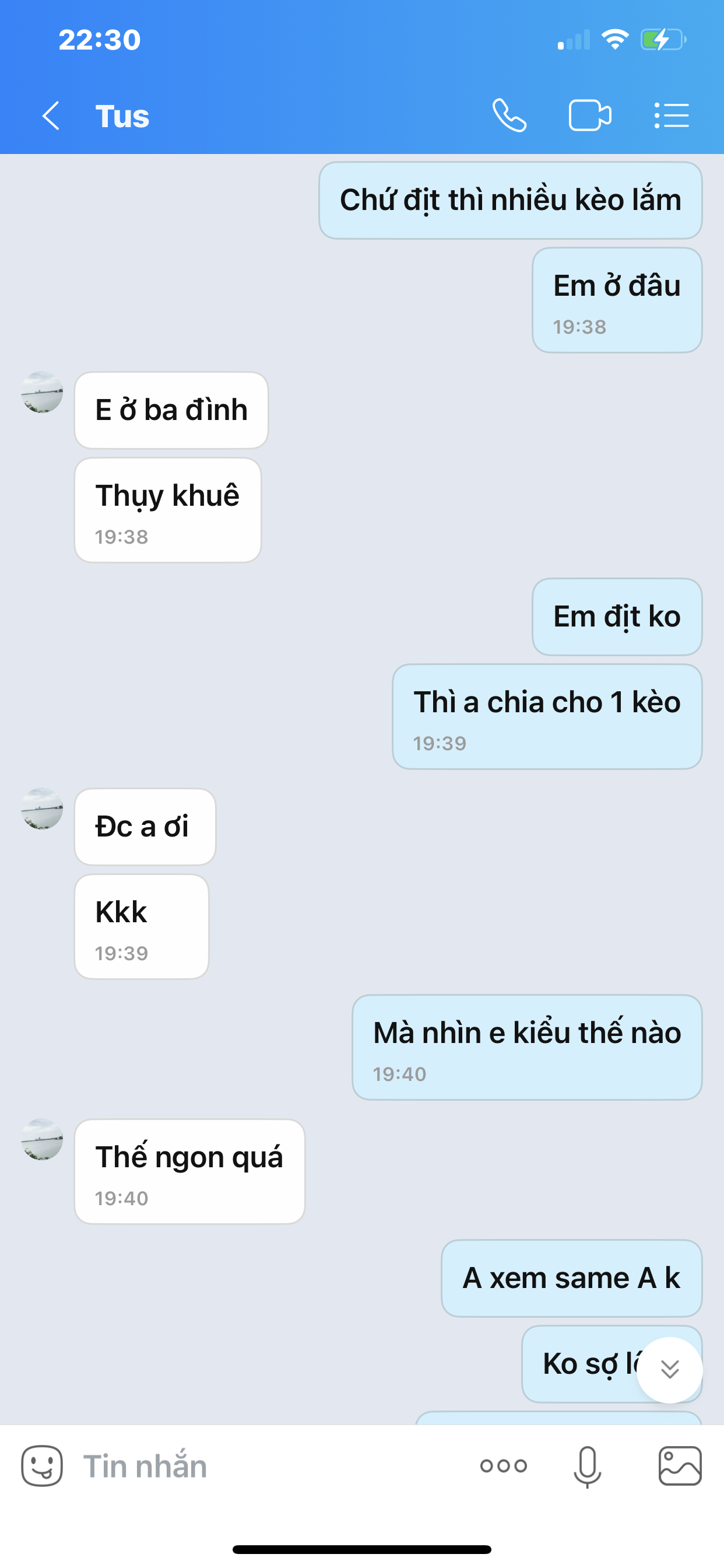Image resolution: width=724 pixels, height=1568 pixels.
Task: Record a voice message
Action: point(587,1466)
